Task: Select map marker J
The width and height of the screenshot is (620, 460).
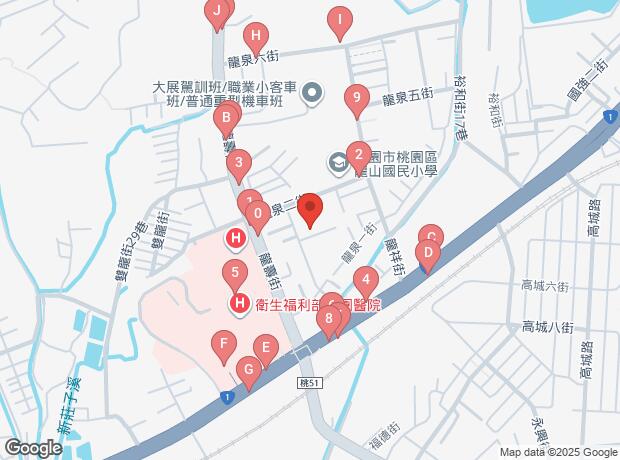Action: tap(217, 14)
